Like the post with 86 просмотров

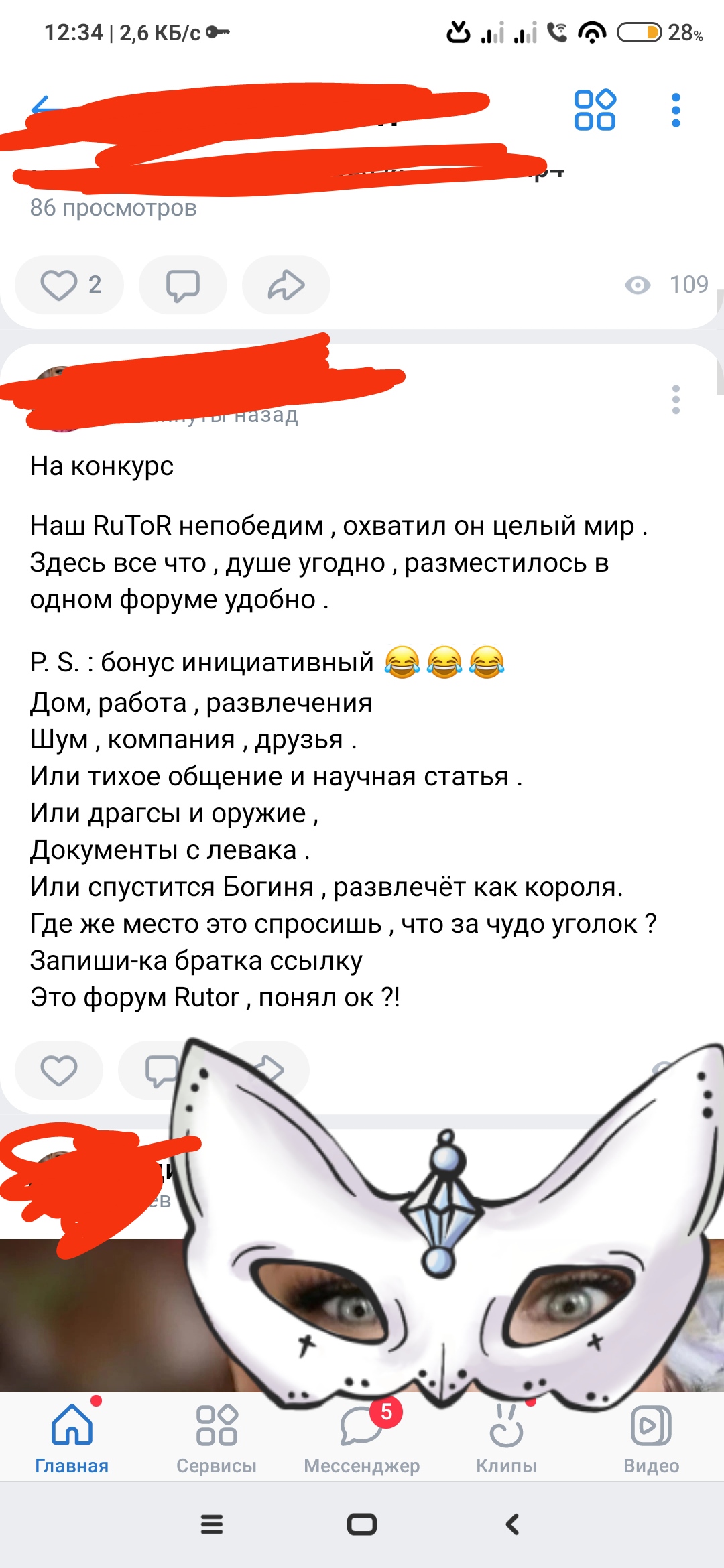click(x=69, y=285)
